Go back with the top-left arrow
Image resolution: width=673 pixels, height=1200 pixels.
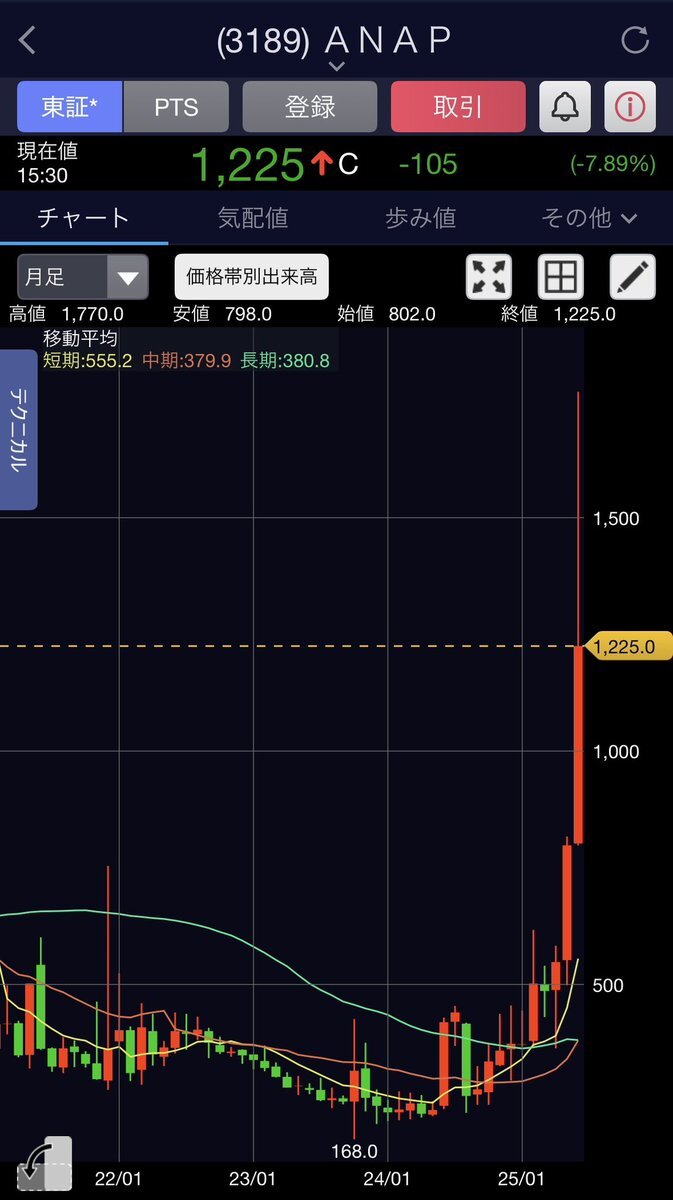point(28,41)
